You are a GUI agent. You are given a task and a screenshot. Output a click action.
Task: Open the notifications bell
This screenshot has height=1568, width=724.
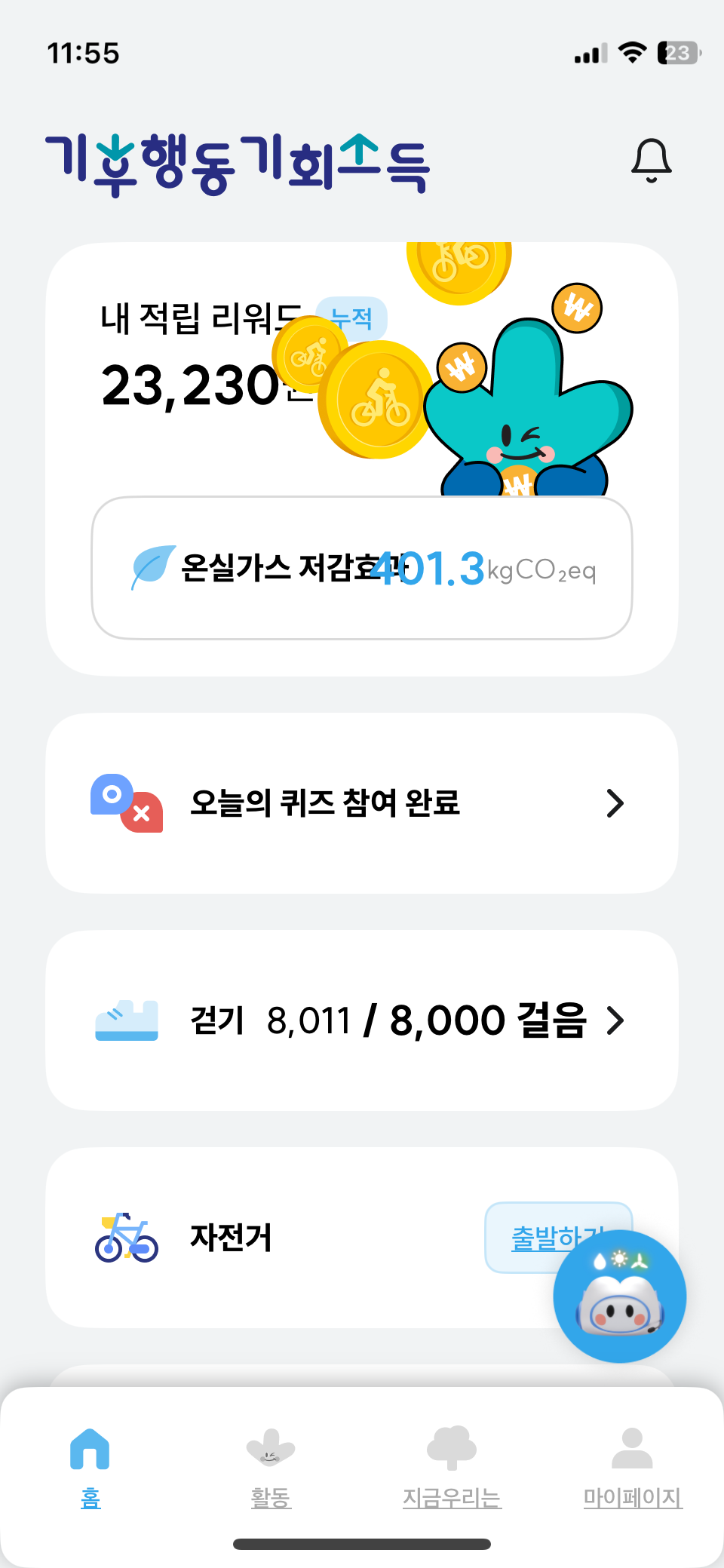[x=651, y=160]
